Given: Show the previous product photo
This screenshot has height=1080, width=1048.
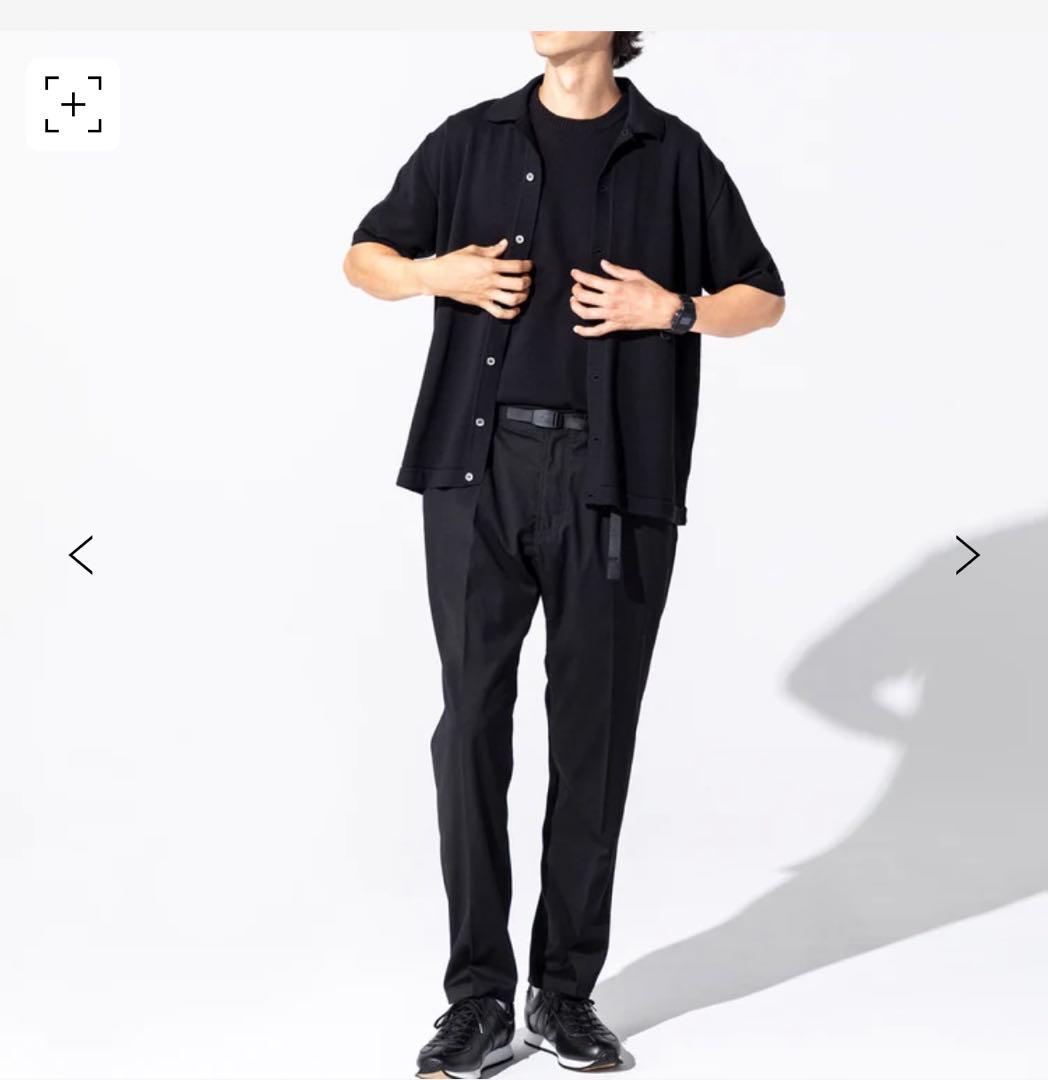Looking at the screenshot, I should (81, 555).
